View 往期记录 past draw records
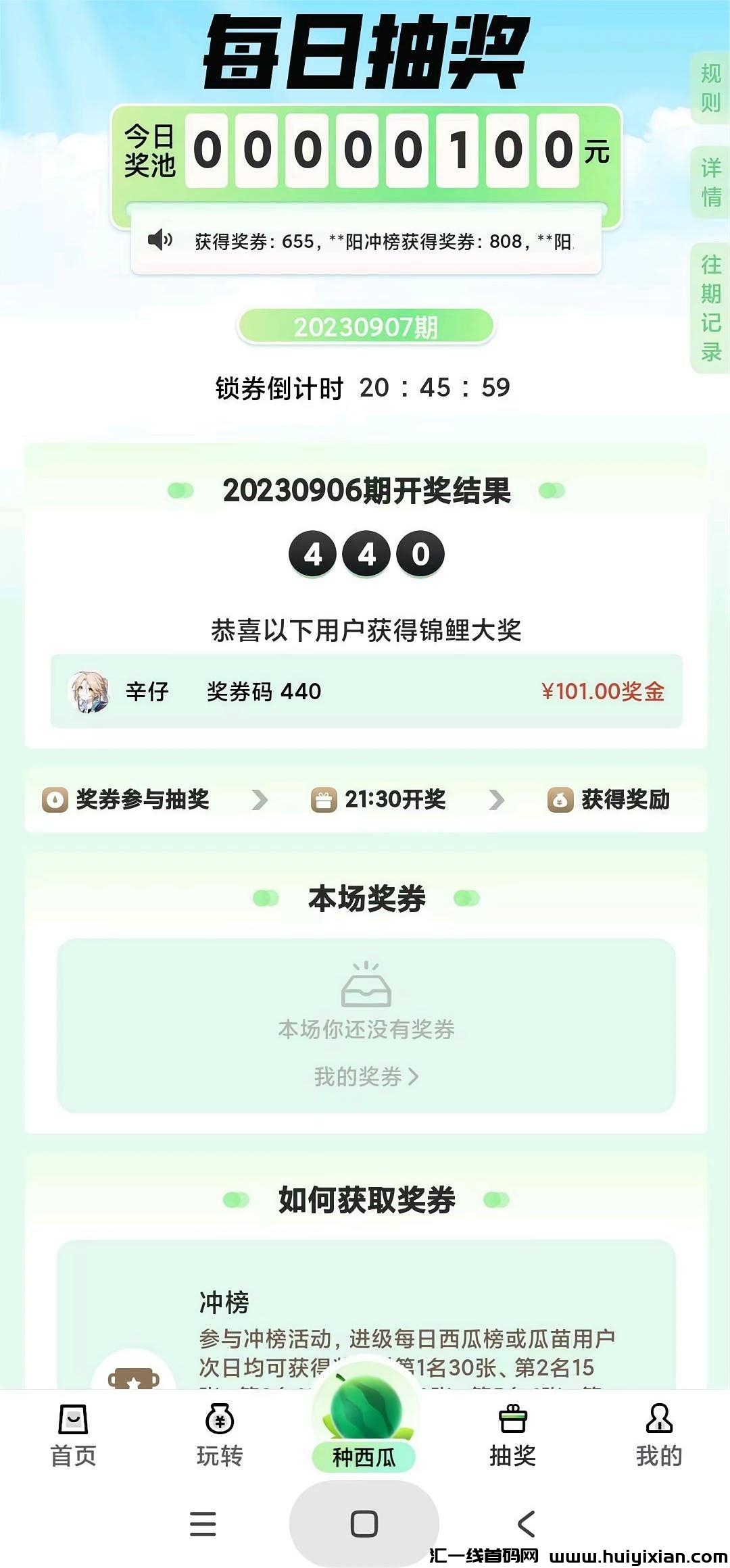 [710, 308]
